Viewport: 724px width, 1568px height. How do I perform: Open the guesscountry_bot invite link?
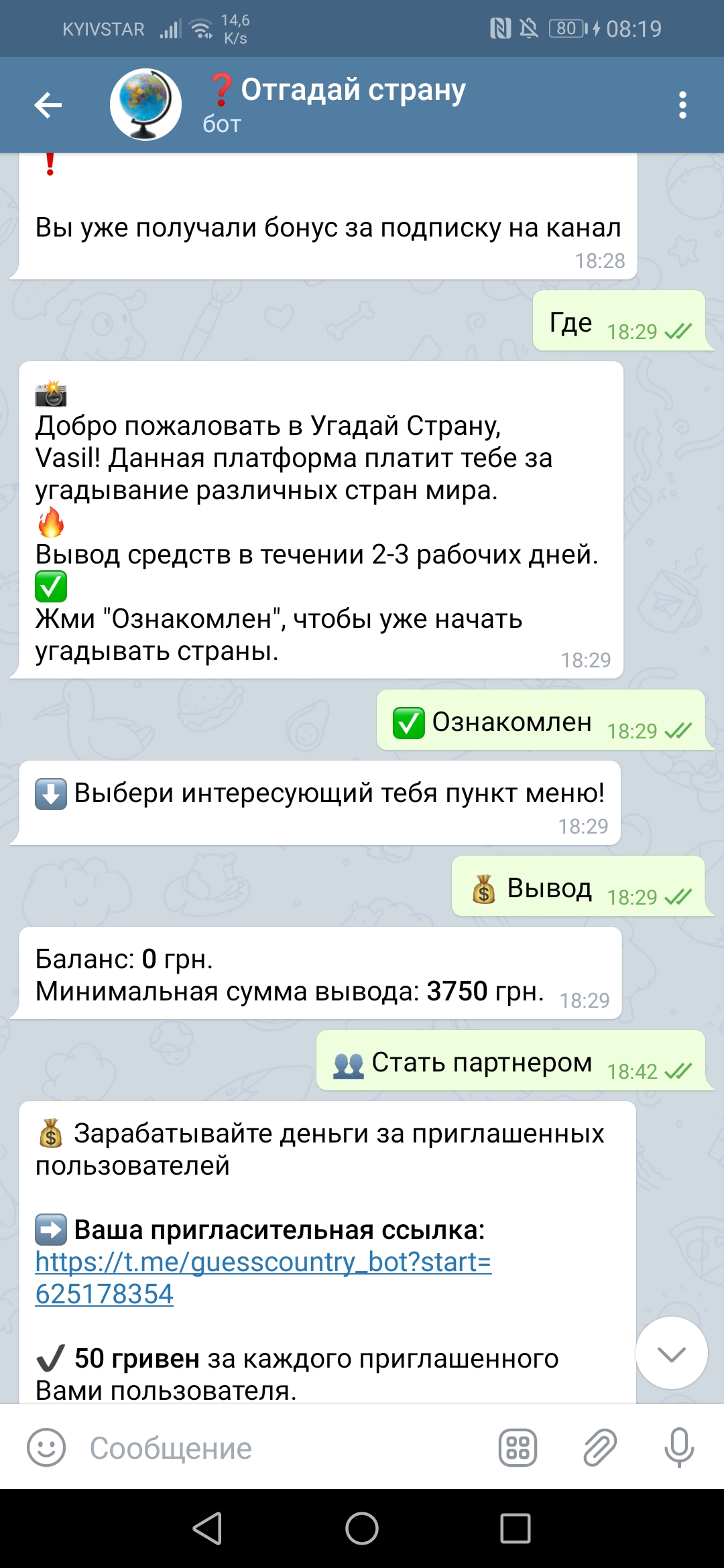click(263, 1277)
